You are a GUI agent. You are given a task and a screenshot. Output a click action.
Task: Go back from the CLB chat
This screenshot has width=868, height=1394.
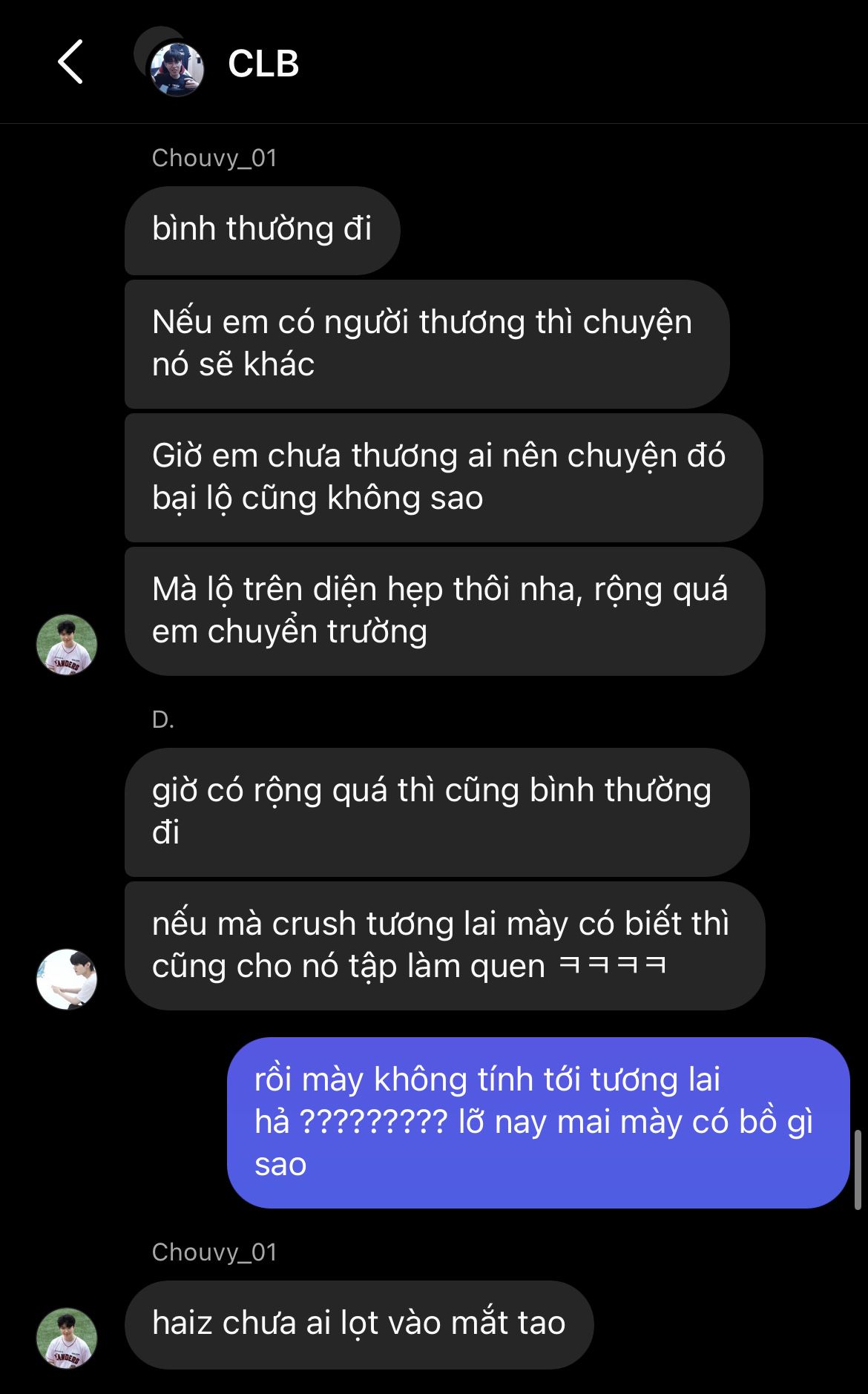70,62
